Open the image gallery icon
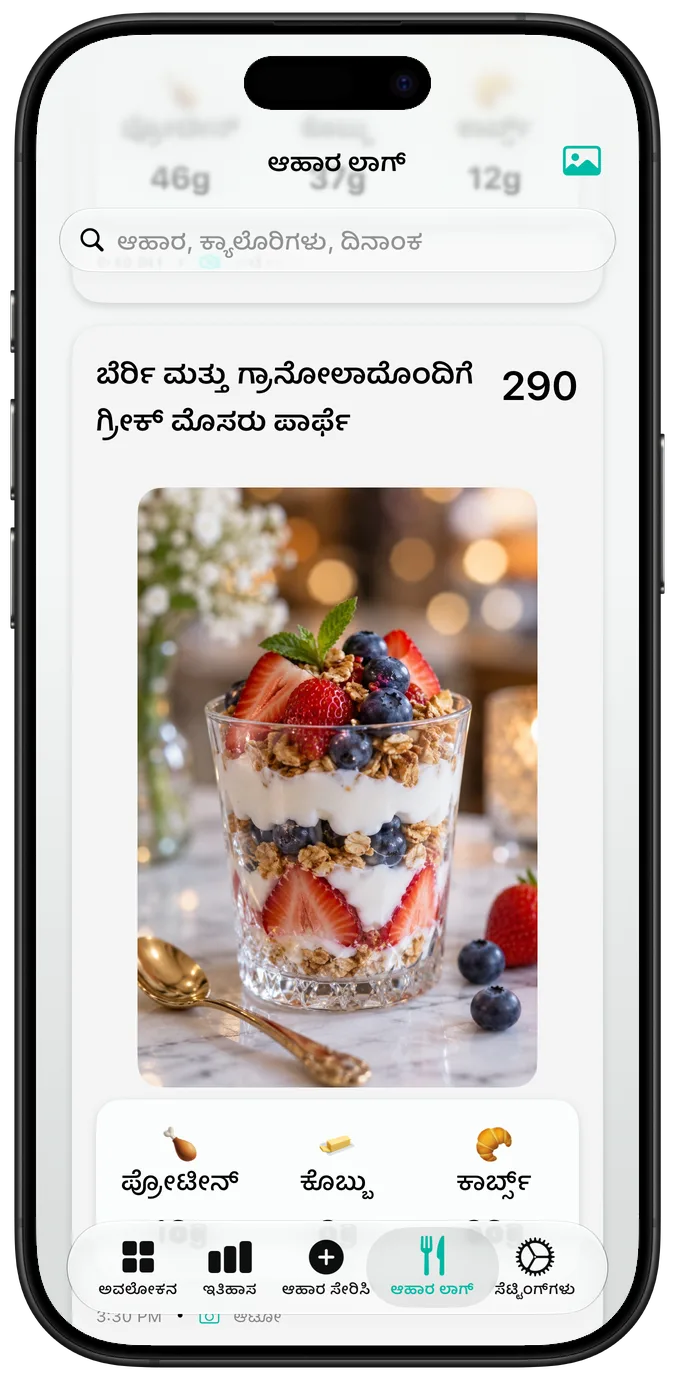 coord(581,161)
